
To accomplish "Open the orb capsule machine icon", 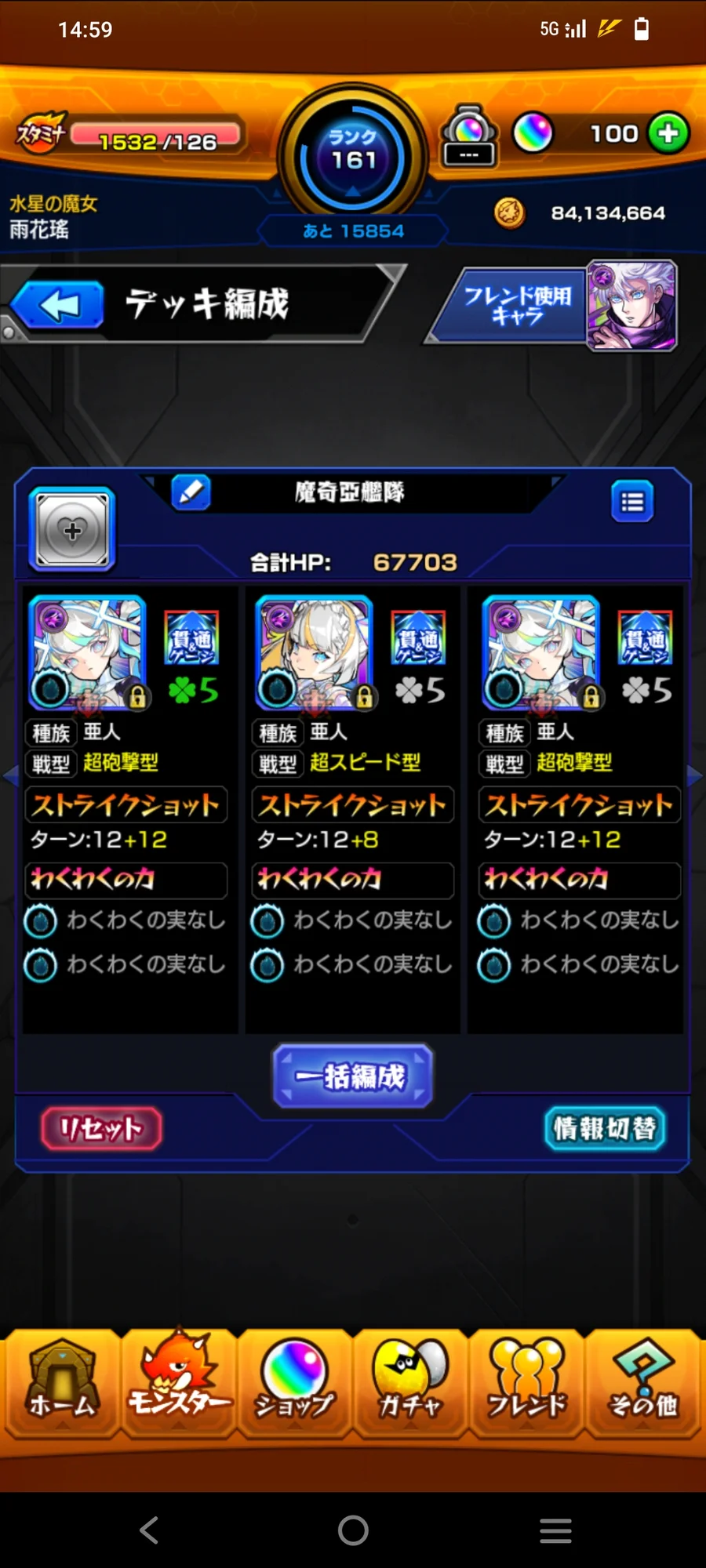I will click(x=469, y=136).
